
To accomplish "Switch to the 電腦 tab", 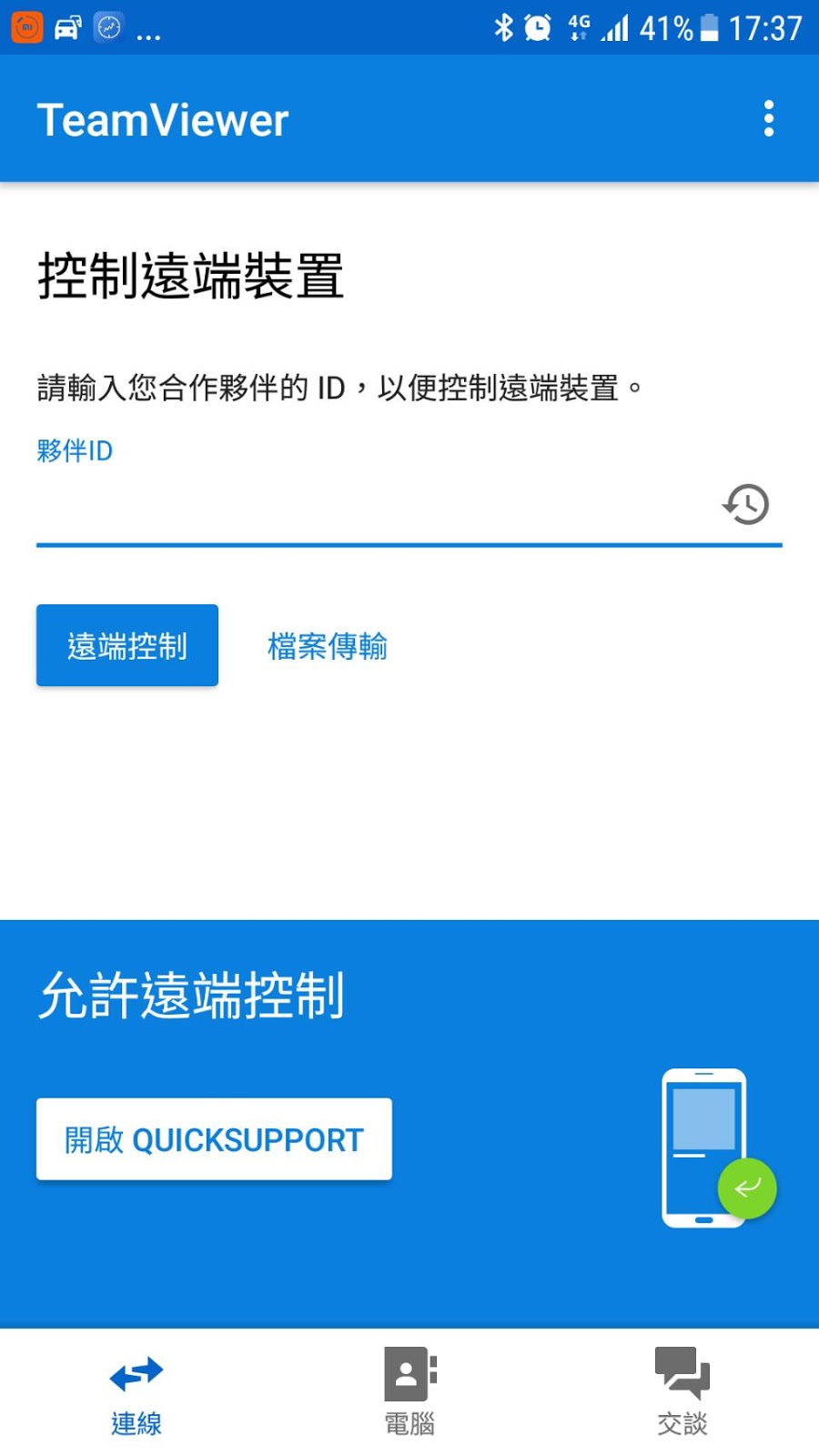I will pos(409,1392).
